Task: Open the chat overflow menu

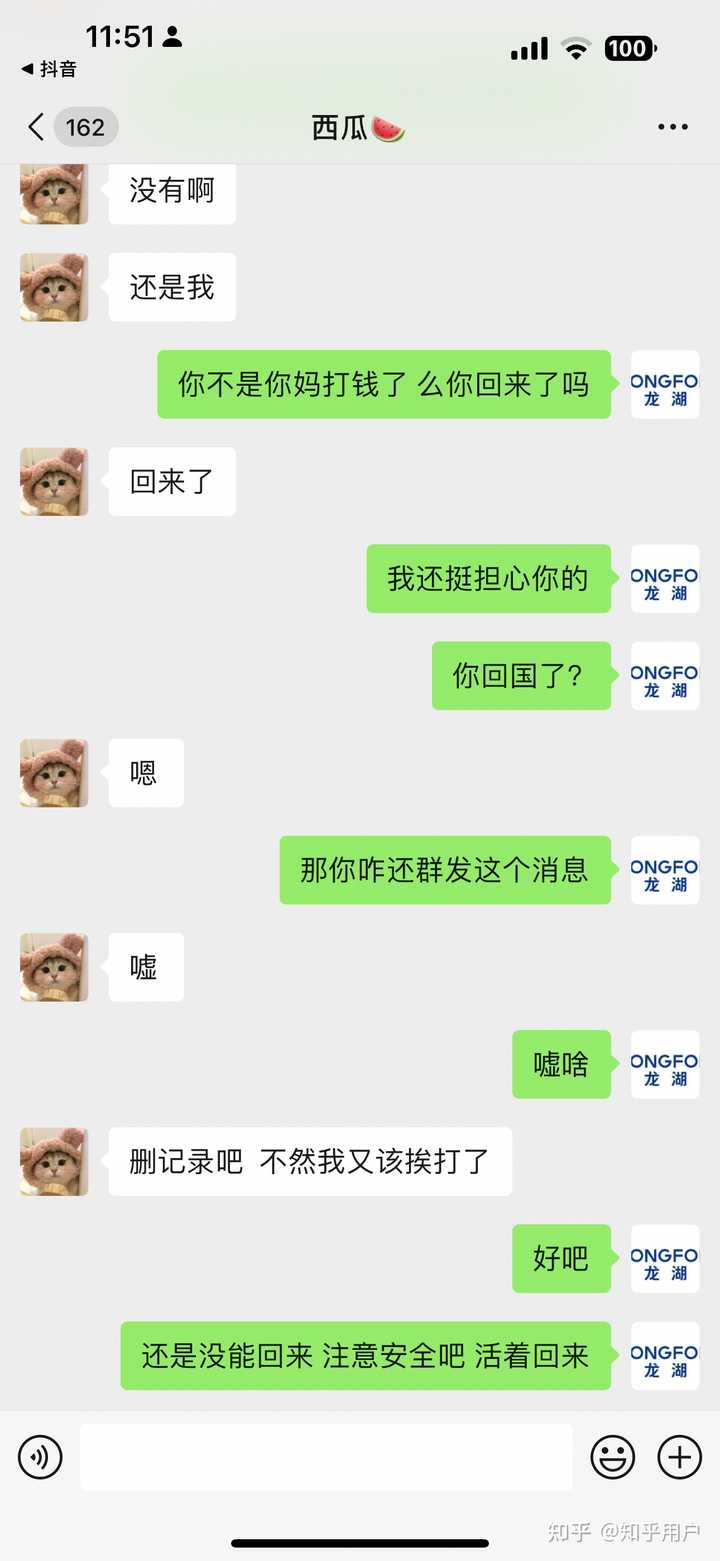Action: 672,128
